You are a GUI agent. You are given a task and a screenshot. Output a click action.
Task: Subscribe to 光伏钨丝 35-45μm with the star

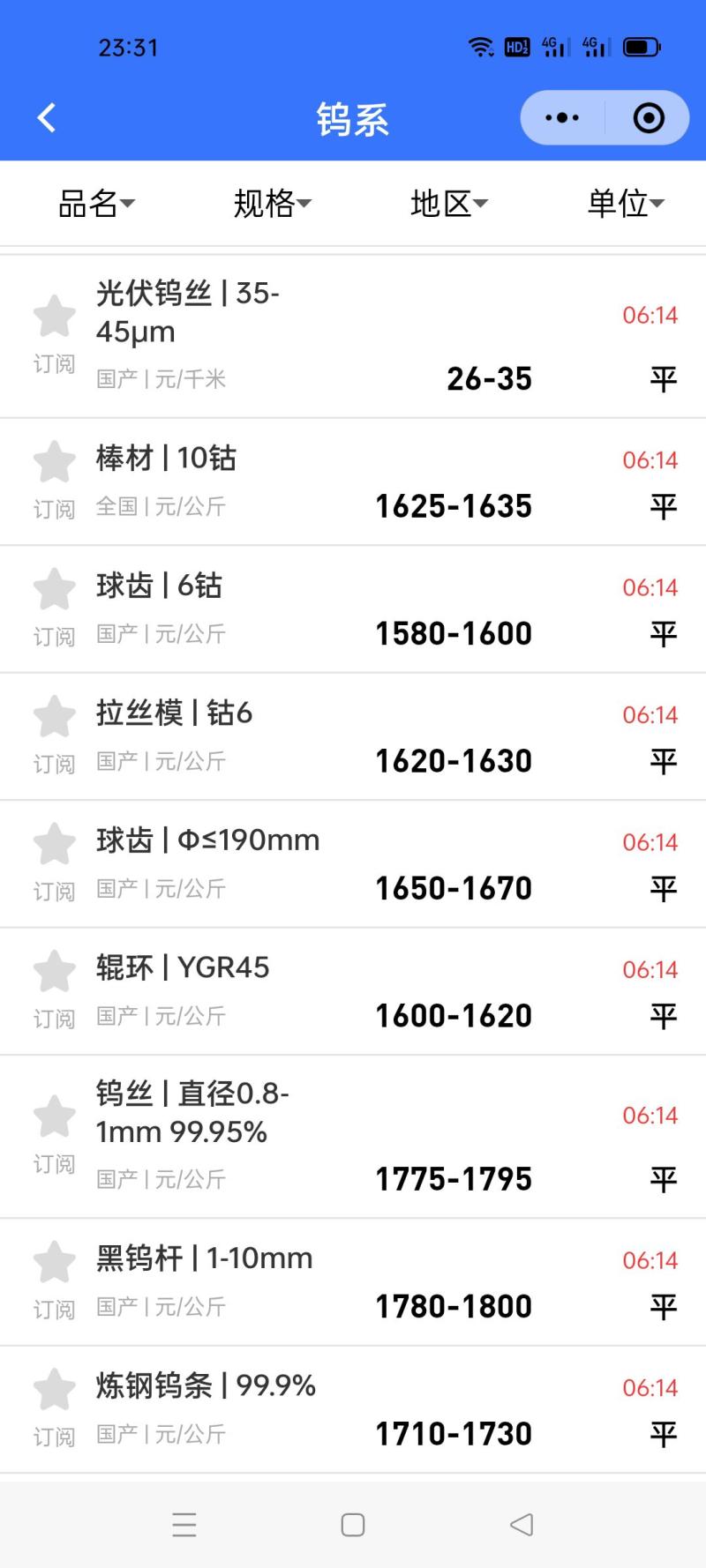tap(54, 317)
